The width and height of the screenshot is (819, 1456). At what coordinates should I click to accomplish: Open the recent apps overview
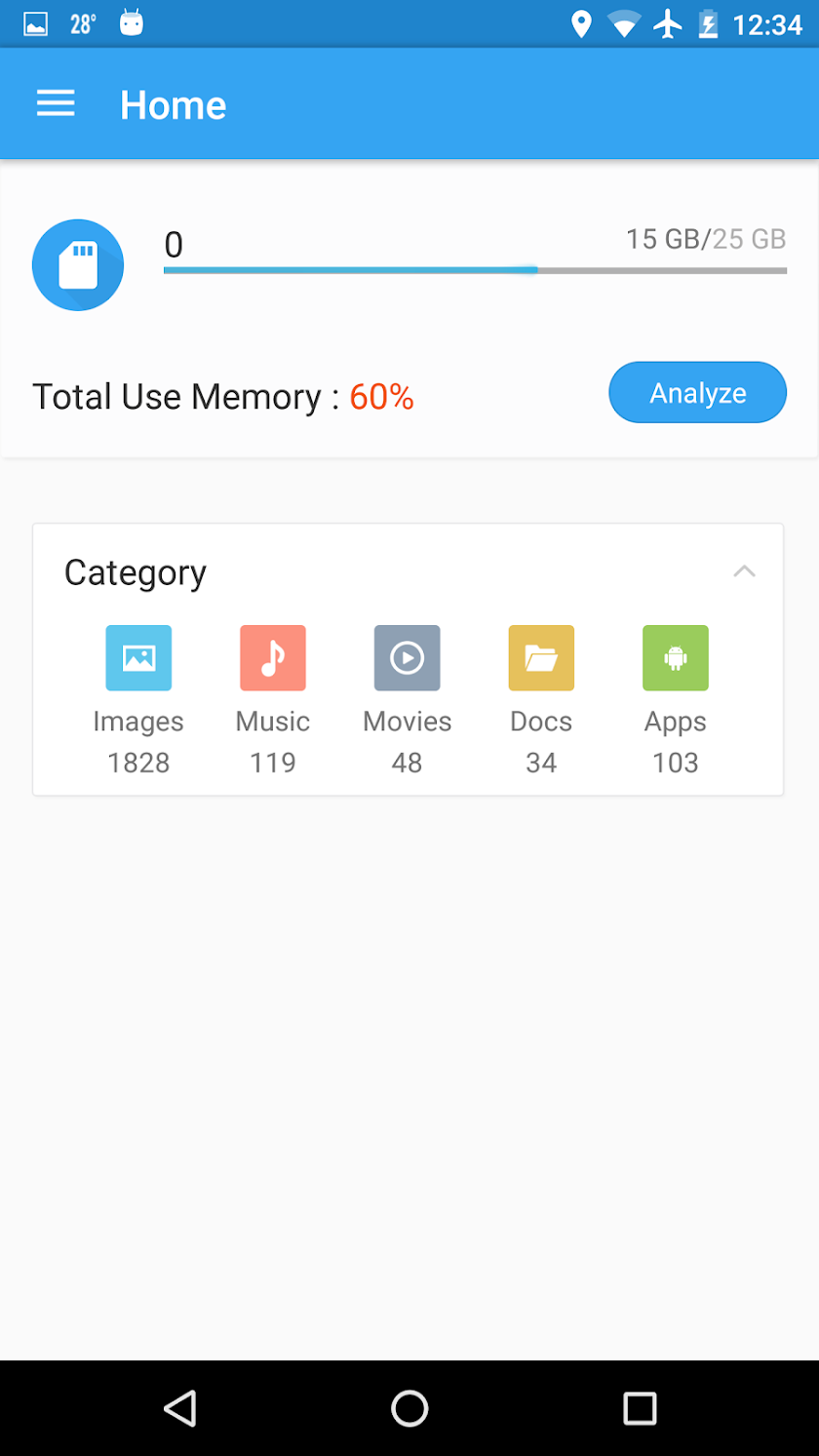[640, 1408]
